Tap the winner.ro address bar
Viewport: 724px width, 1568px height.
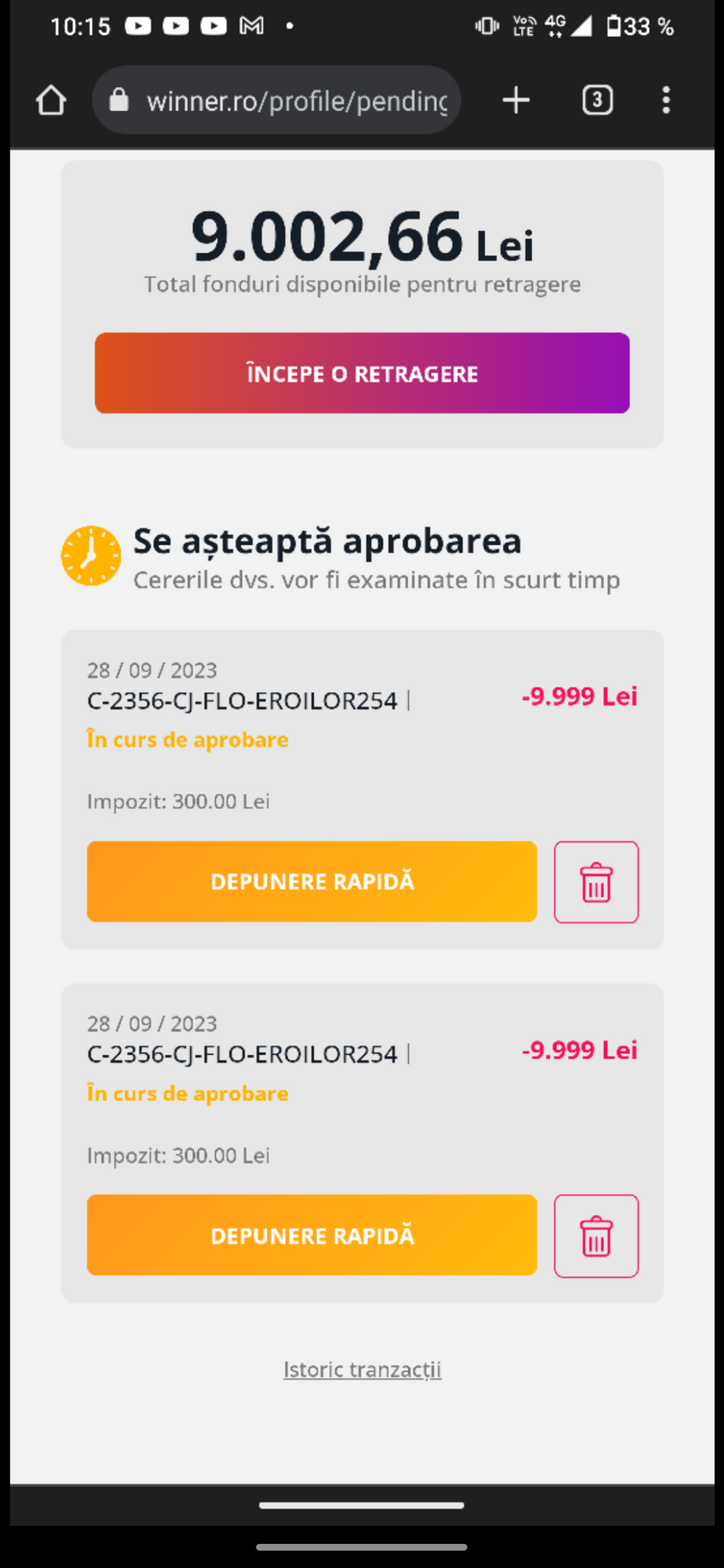pyautogui.click(x=276, y=101)
